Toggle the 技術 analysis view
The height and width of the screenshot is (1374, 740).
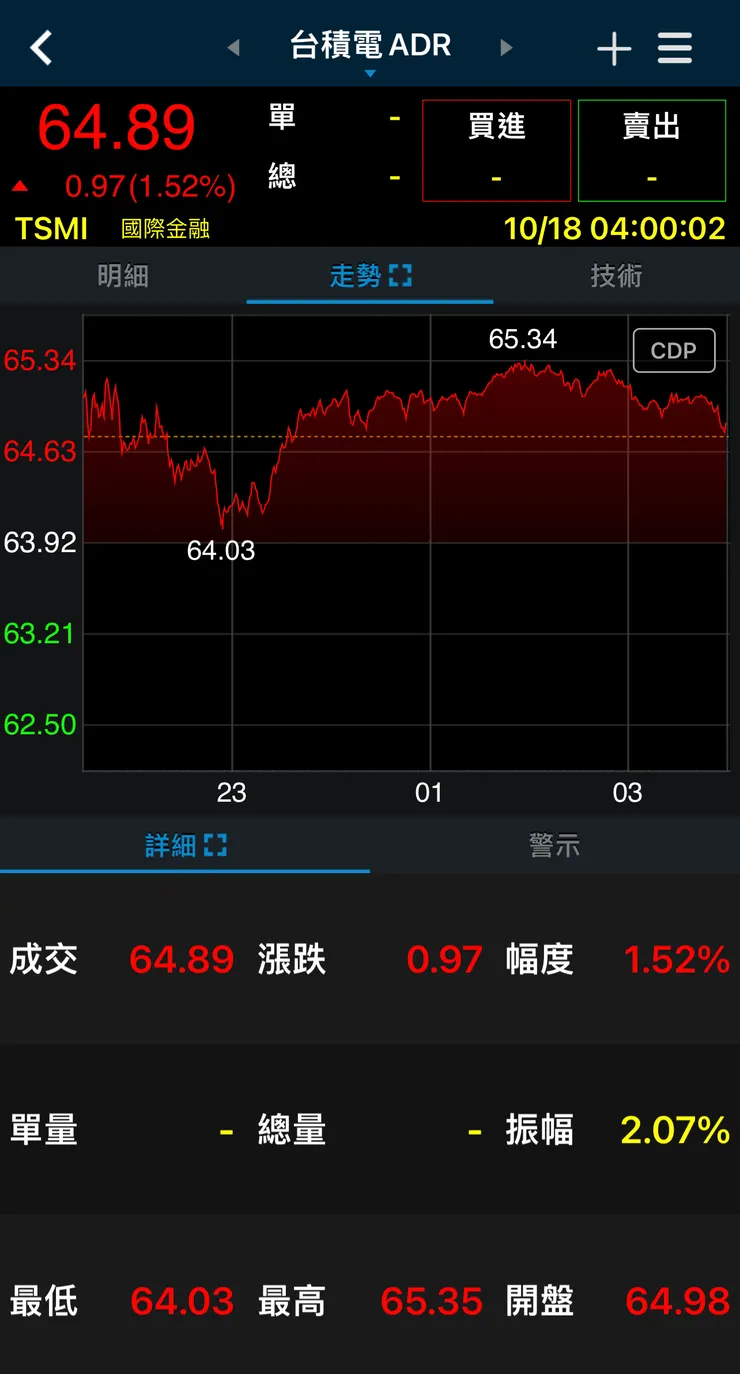tap(616, 275)
